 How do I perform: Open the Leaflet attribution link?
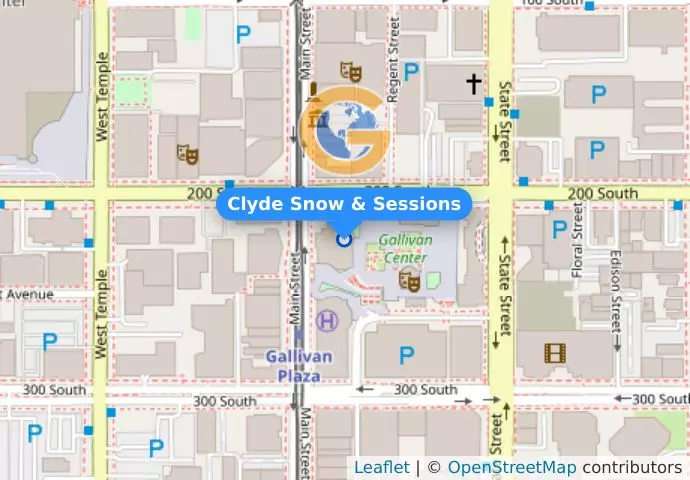coord(381,468)
